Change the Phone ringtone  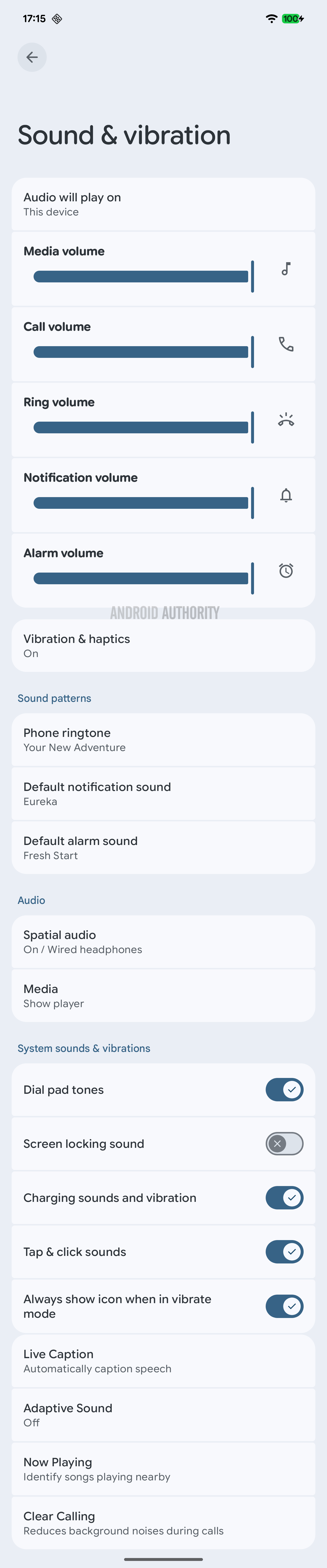click(x=163, y=740)
